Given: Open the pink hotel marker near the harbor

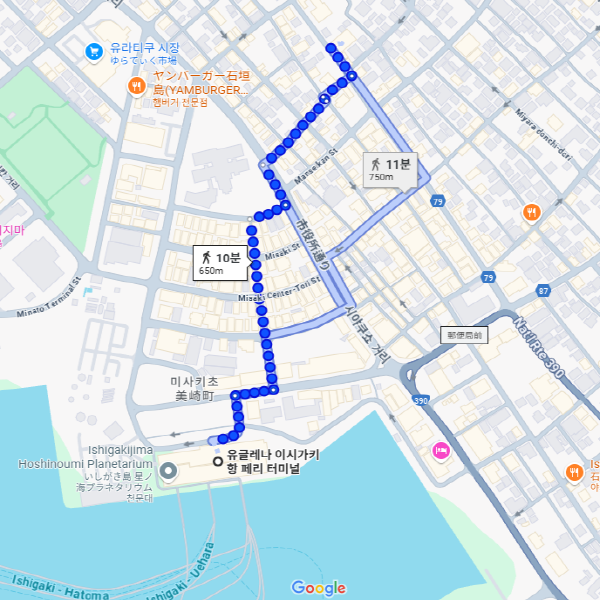Looking at the screenshot, I should click(x=439, y=452).
